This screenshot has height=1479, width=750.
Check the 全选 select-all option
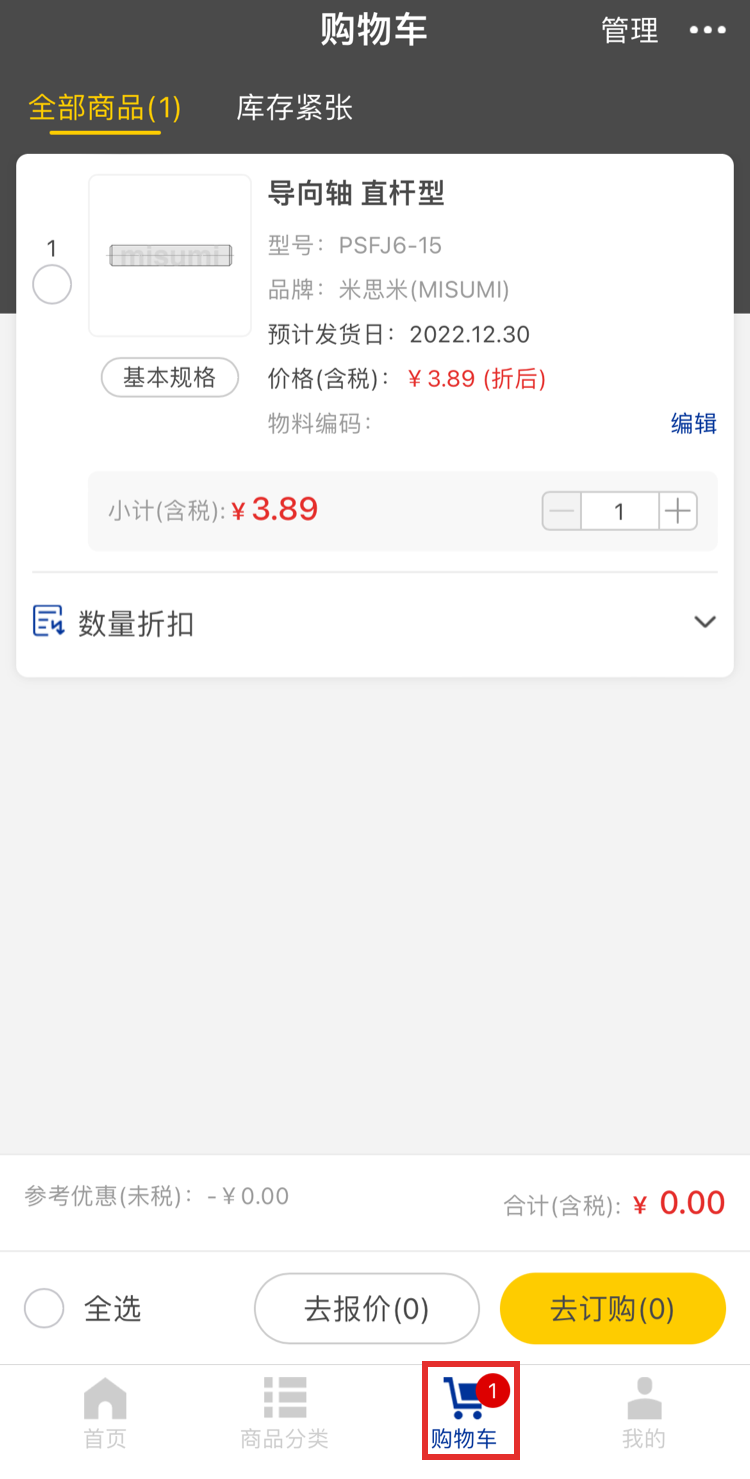tap(45, 1308)
